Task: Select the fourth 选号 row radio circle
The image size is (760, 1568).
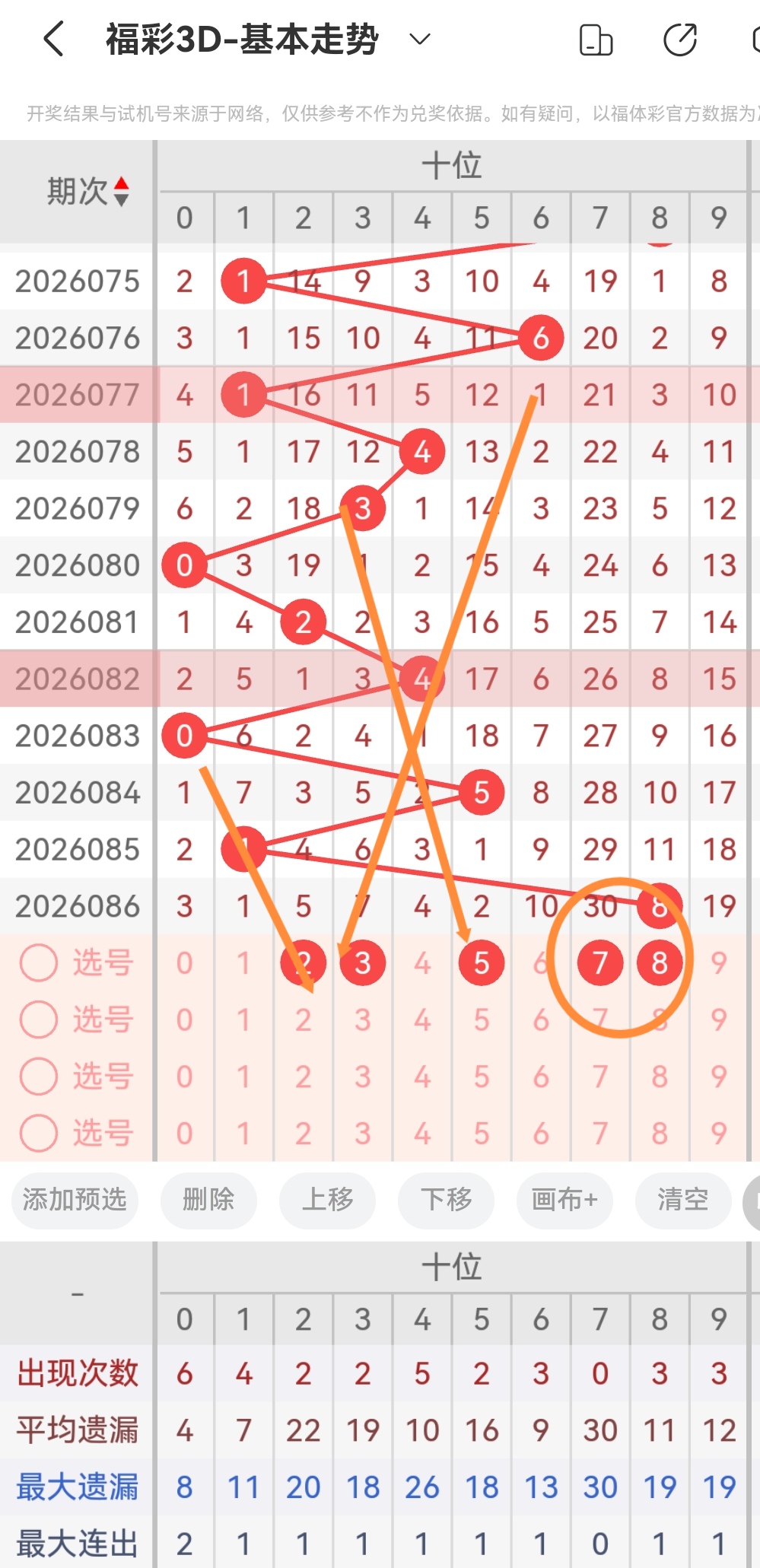Action: point(38,1133)
